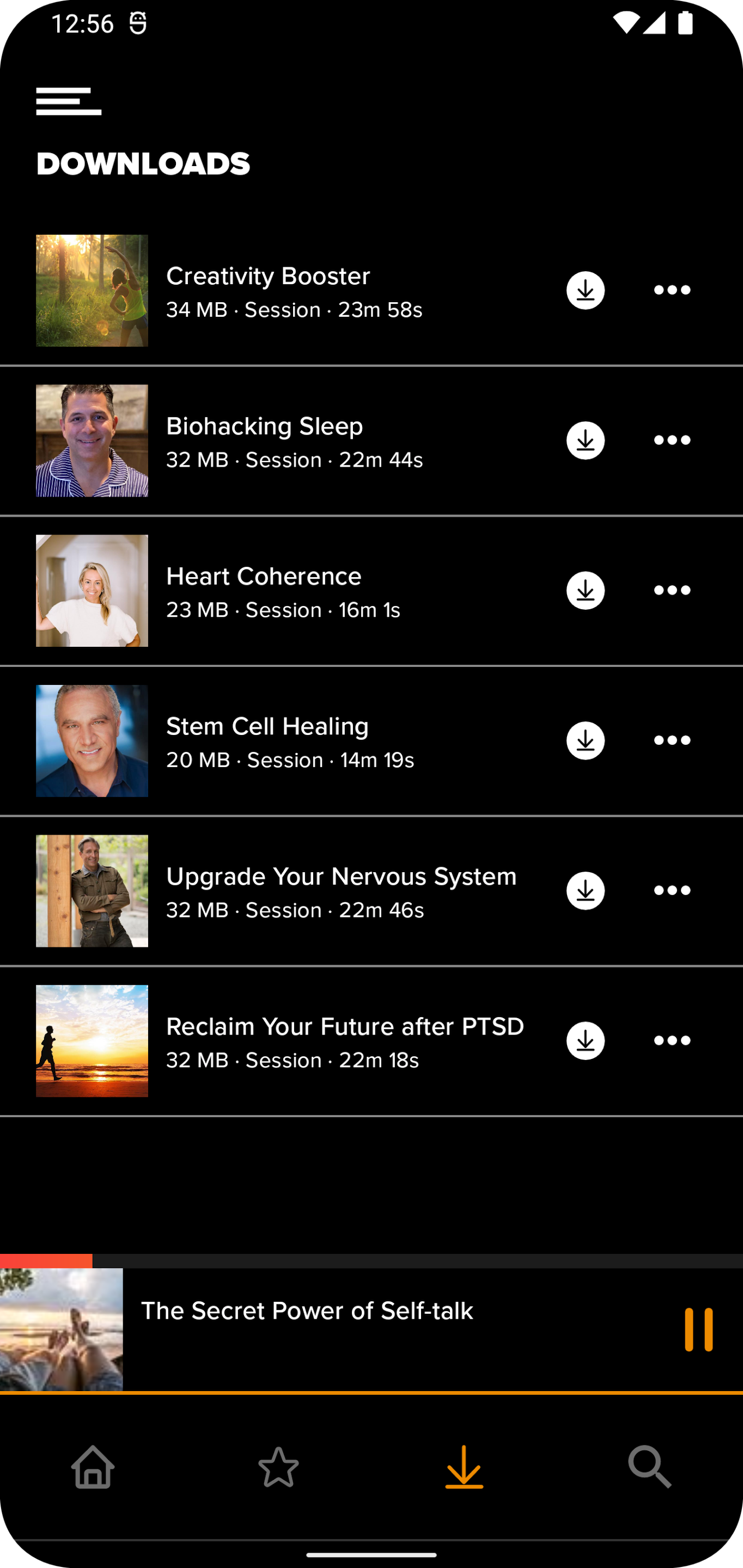Open more options for Biohacking Sleep
The width and height of the screenshot is (743, 1568).
[672, 440]
